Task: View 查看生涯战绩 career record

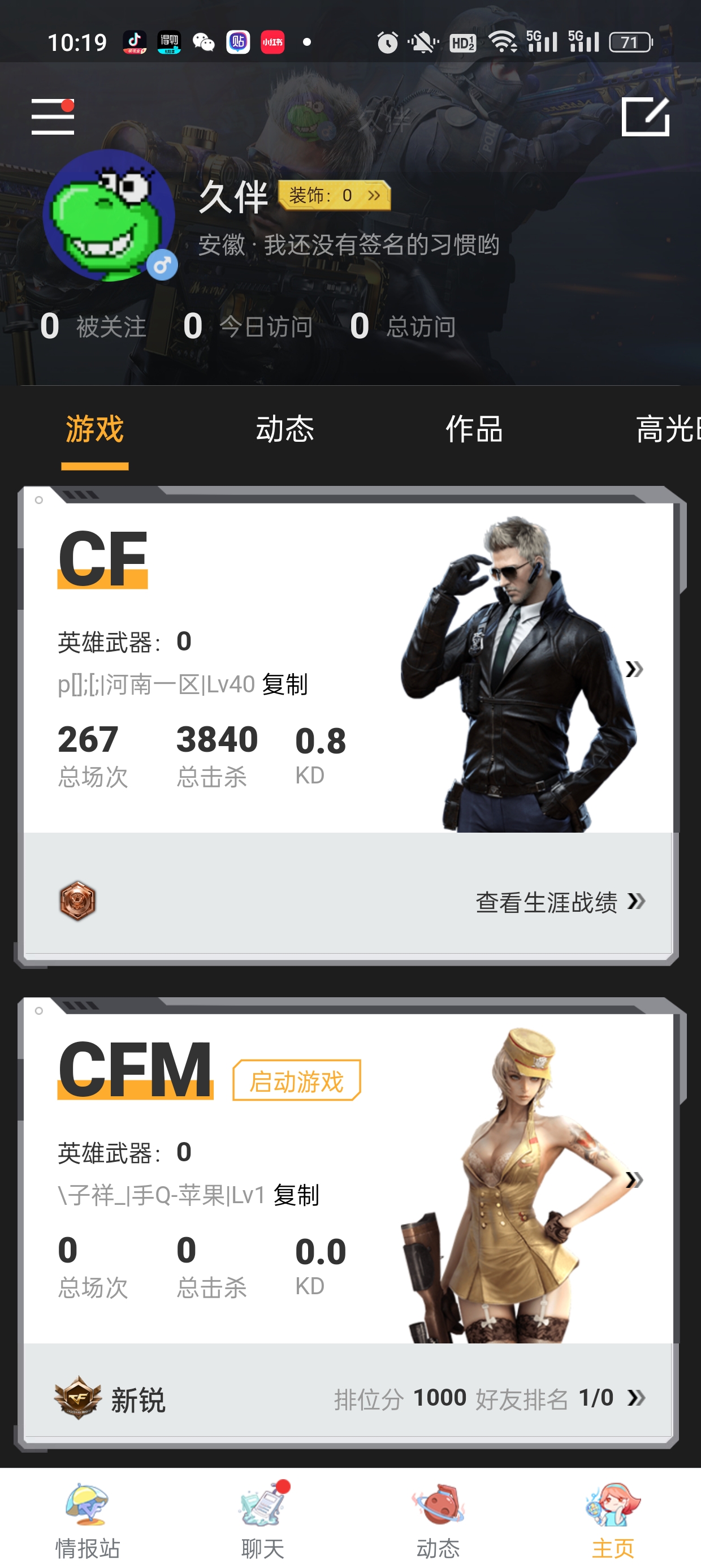Action: [x=560, y=902]
